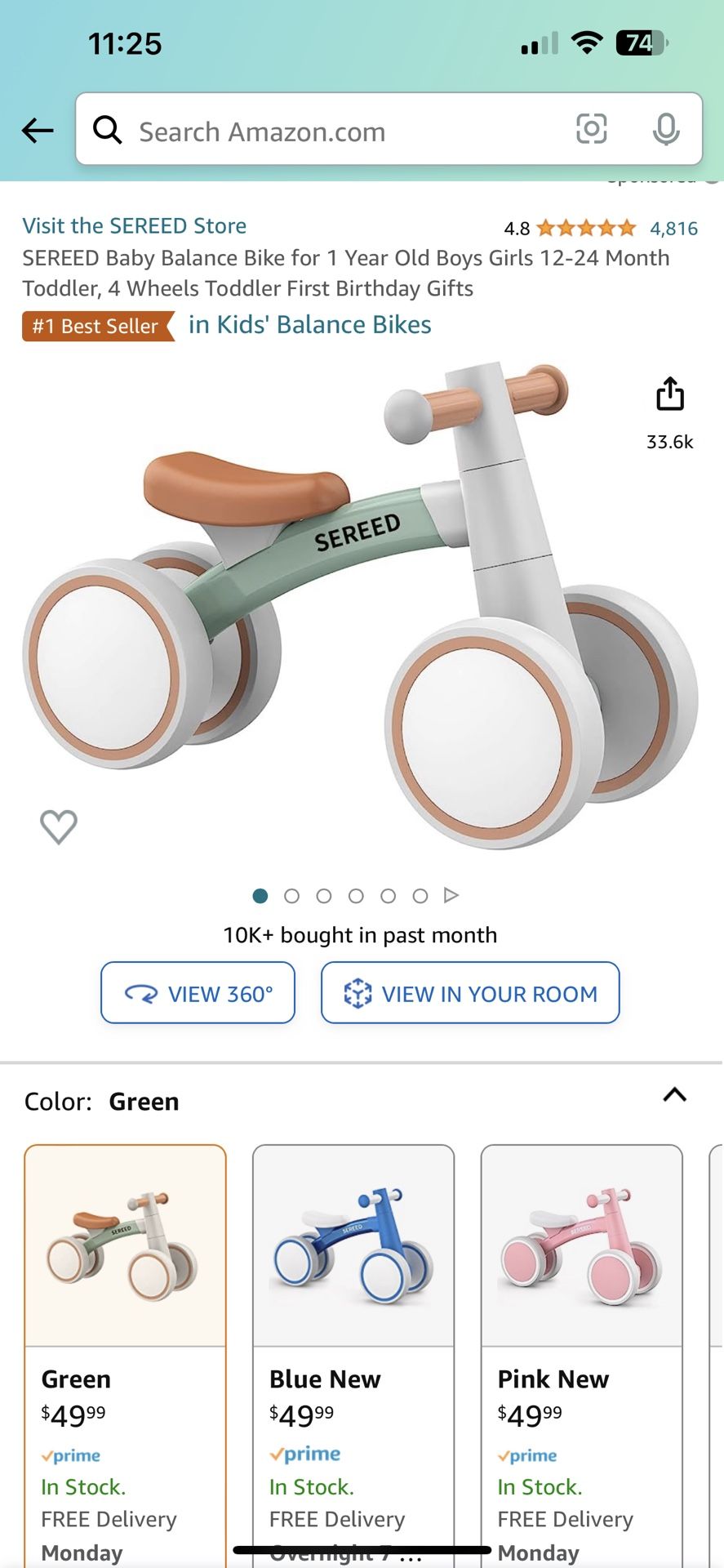
Task: Open Kids' Balance Bikes category link
Action: (309, 325)
